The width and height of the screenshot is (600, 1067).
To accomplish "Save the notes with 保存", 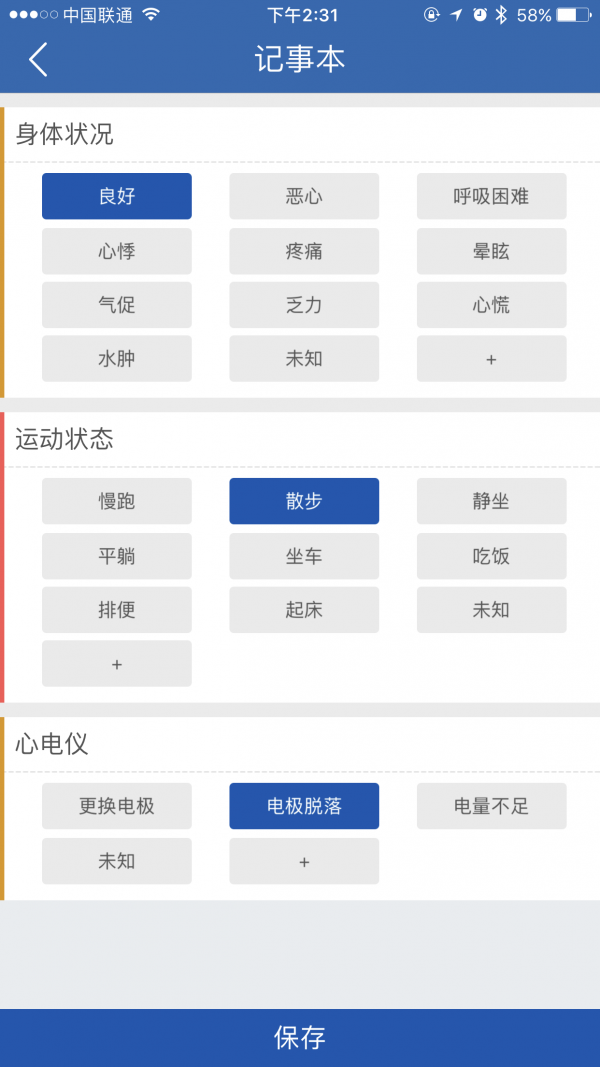I will [x=300, y=1037].
